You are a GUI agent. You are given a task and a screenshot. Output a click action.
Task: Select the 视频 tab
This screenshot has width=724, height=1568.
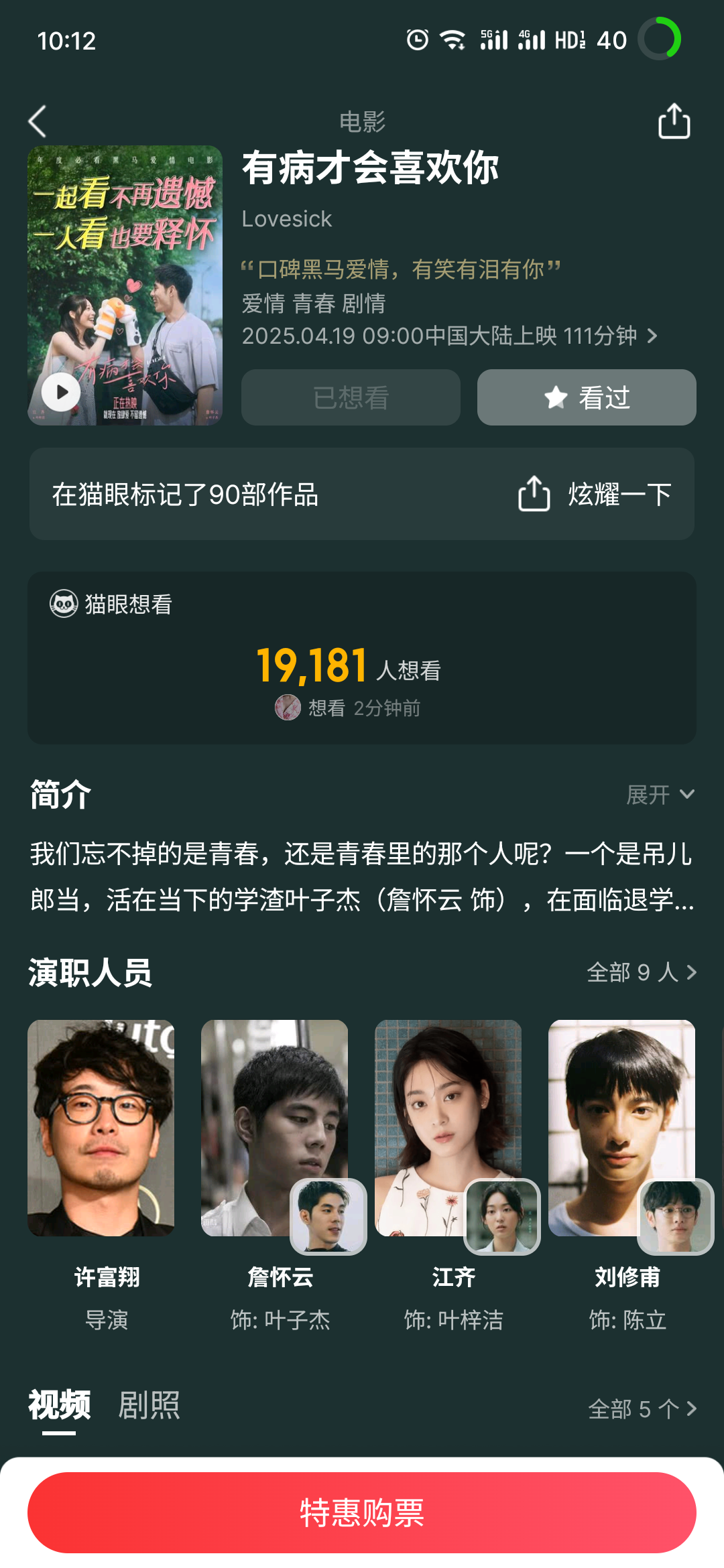click(59, 1405)
